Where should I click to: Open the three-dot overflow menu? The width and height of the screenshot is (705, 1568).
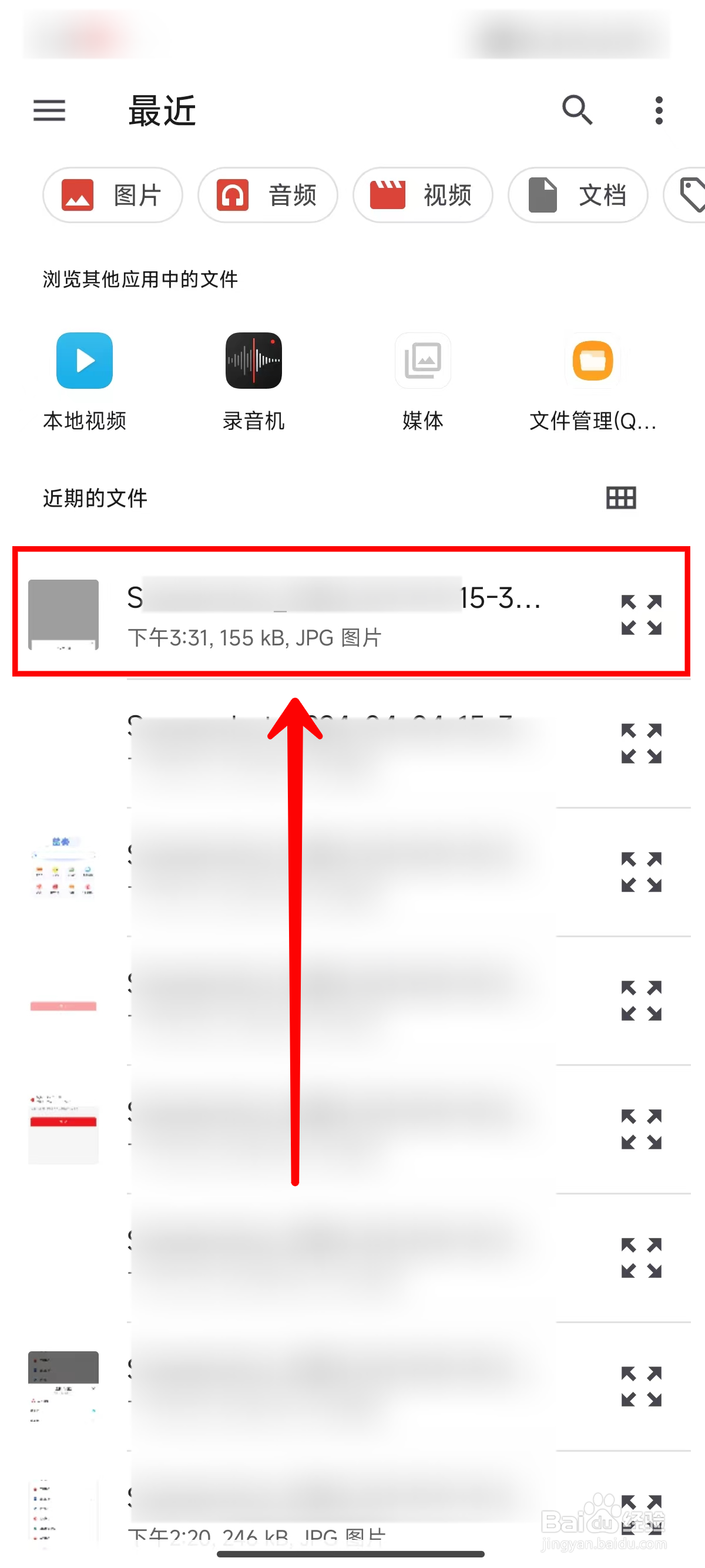(x=658, y=110)
